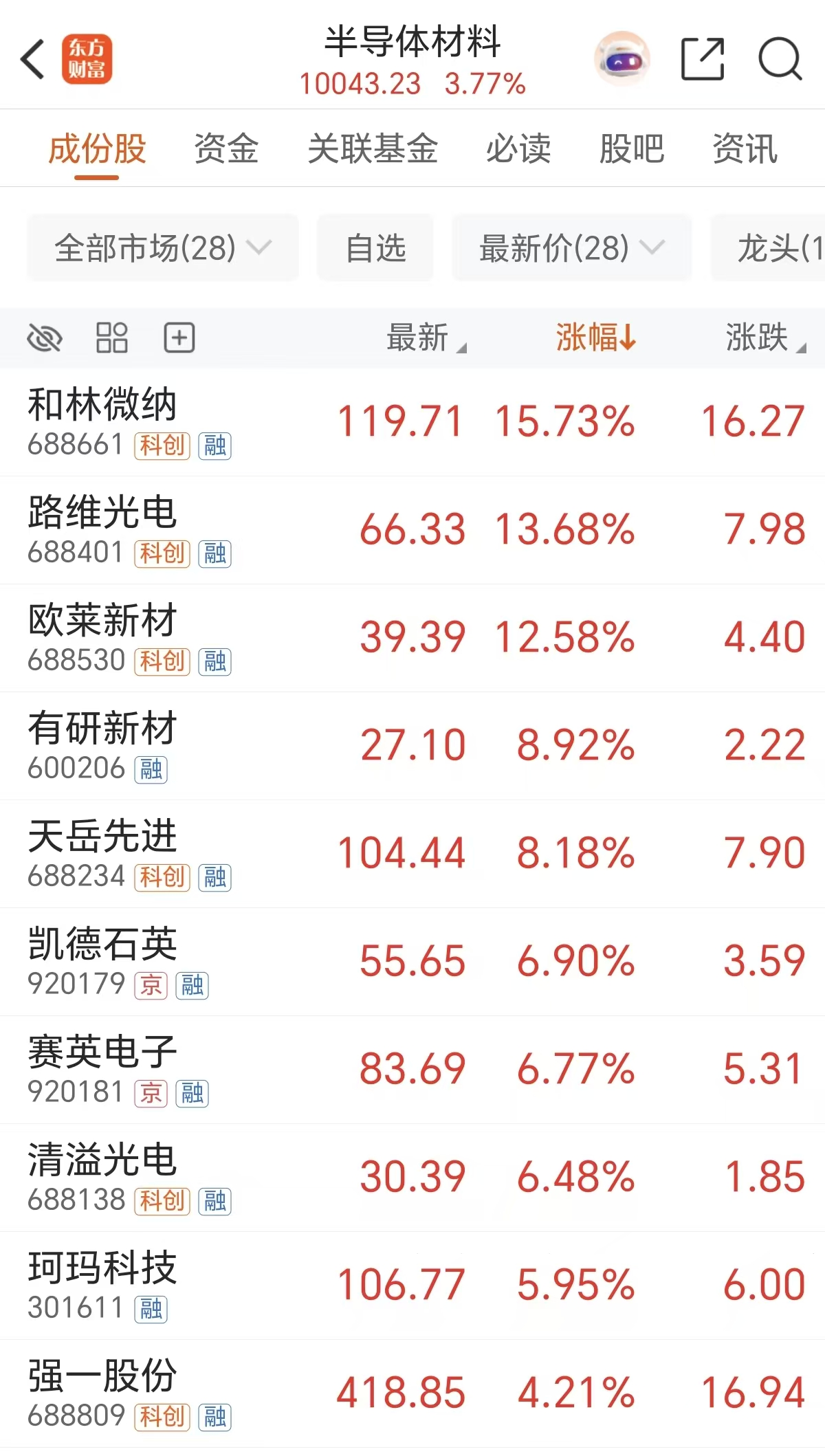Open the 必读 tab

[x=518, y=148]
